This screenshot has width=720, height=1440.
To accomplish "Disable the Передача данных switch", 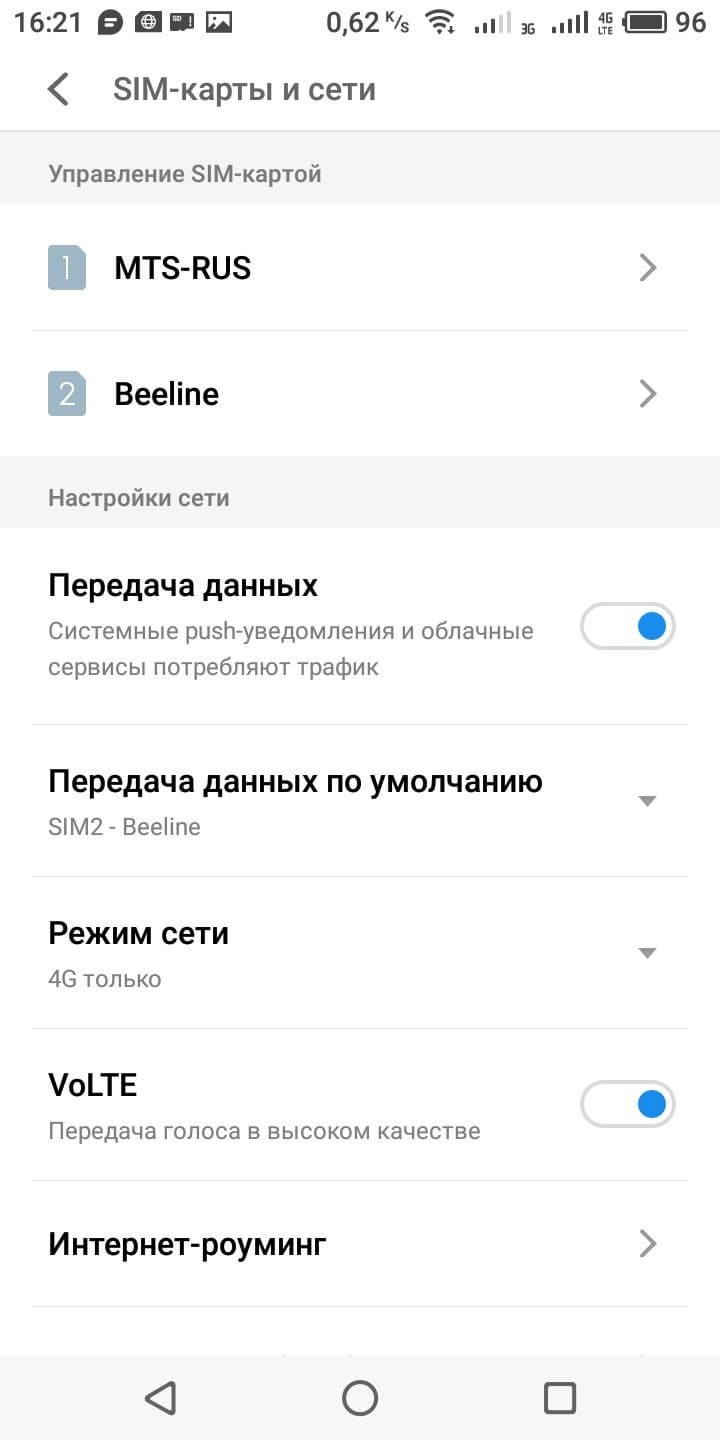I will click(628, 627).
